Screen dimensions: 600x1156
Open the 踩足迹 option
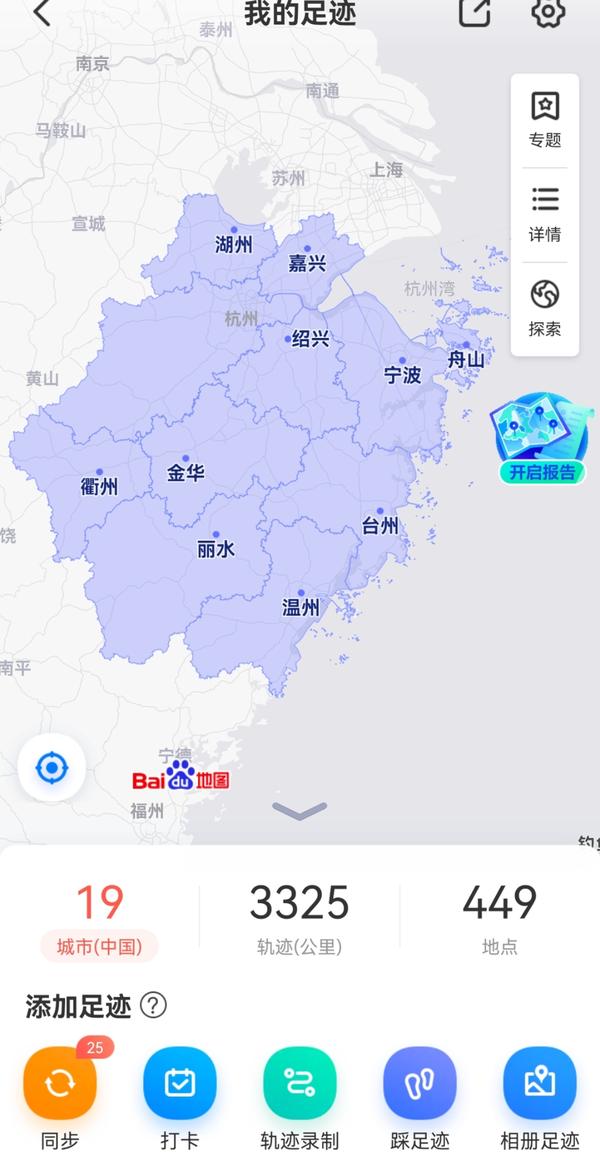pyautogui.click(x=420, y=1084)
